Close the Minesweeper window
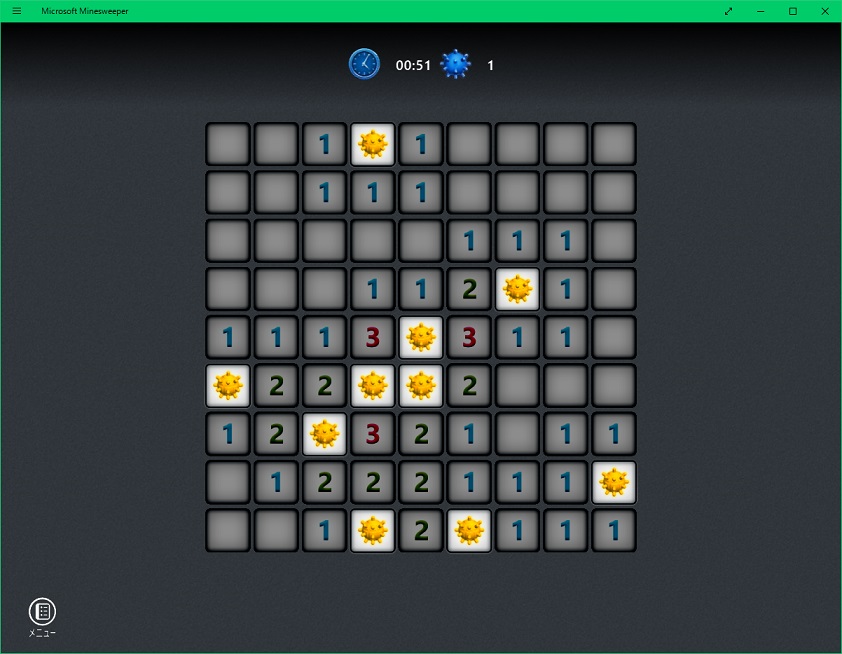Viewport: 842px width, 654px height. click(825, 11)
